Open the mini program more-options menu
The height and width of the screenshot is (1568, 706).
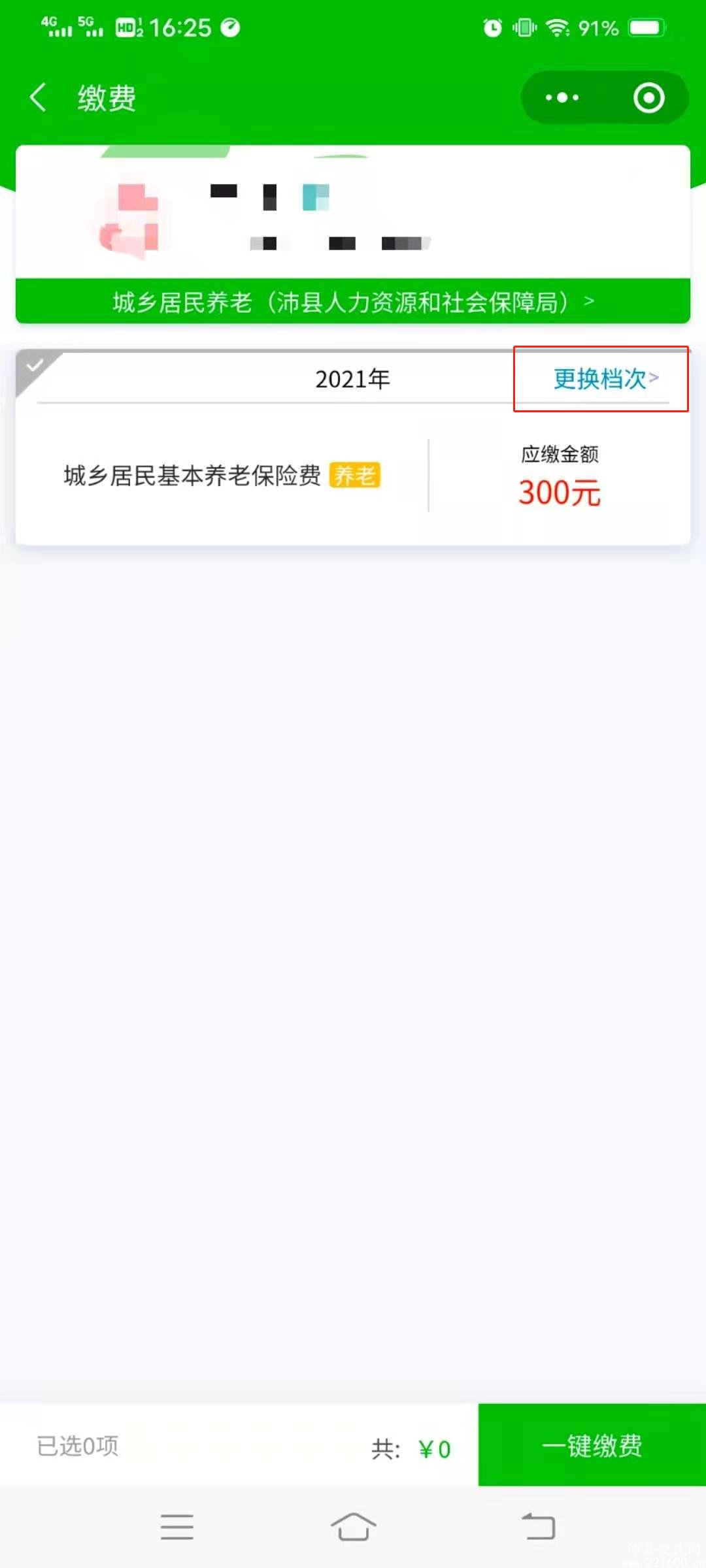[x=562, y=98]
